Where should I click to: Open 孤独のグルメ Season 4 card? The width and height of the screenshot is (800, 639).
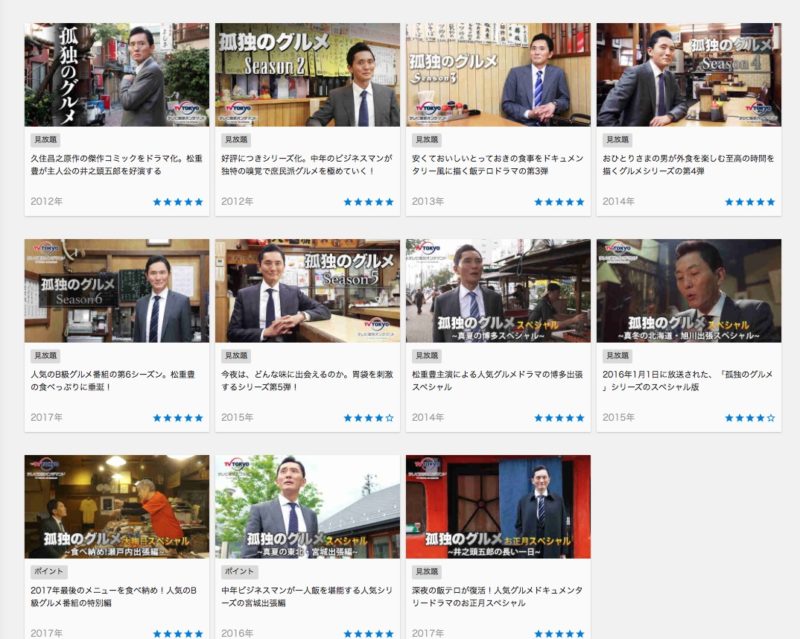pos(689,76)
